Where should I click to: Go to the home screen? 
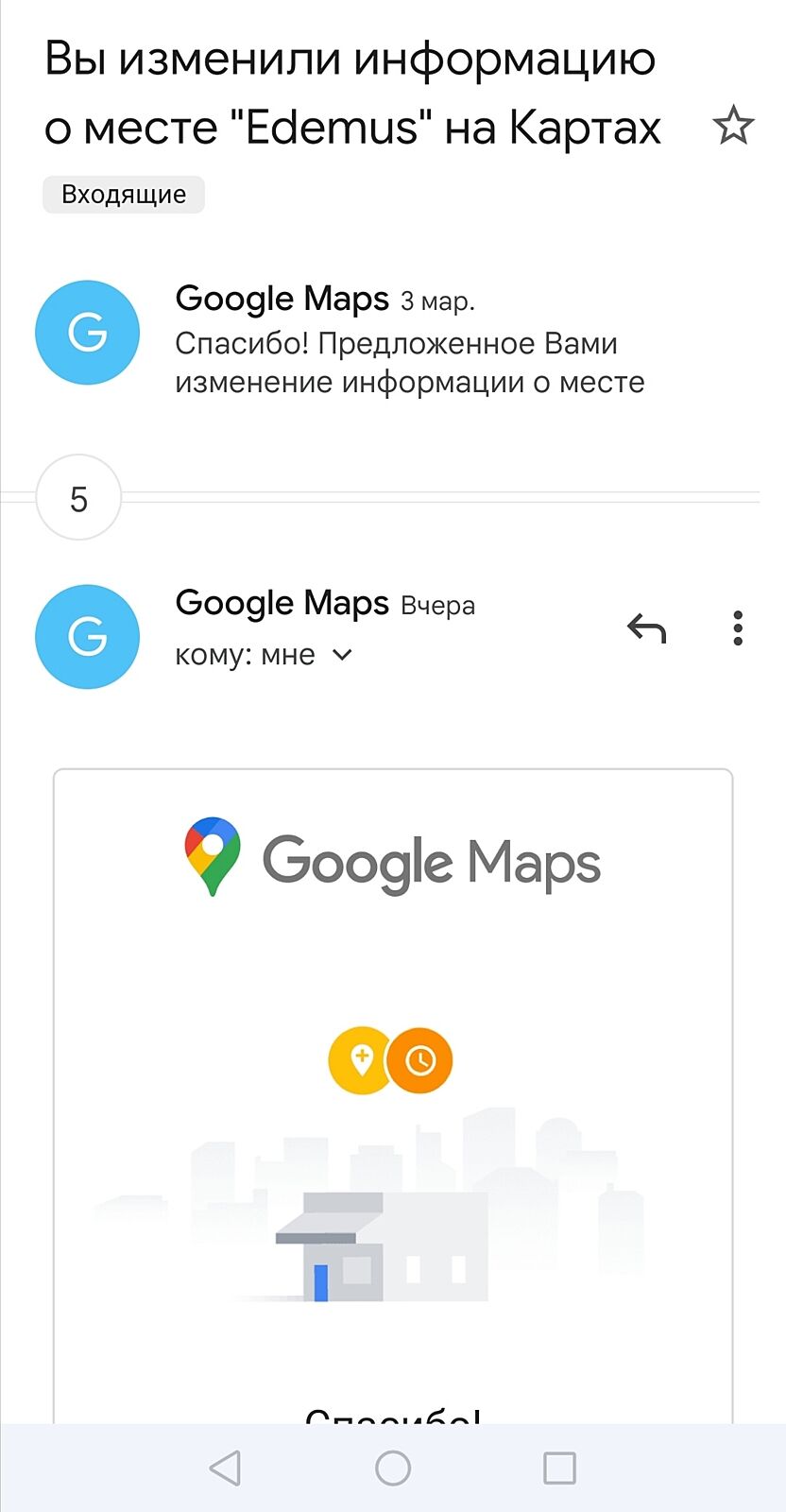pos(393,1469)
